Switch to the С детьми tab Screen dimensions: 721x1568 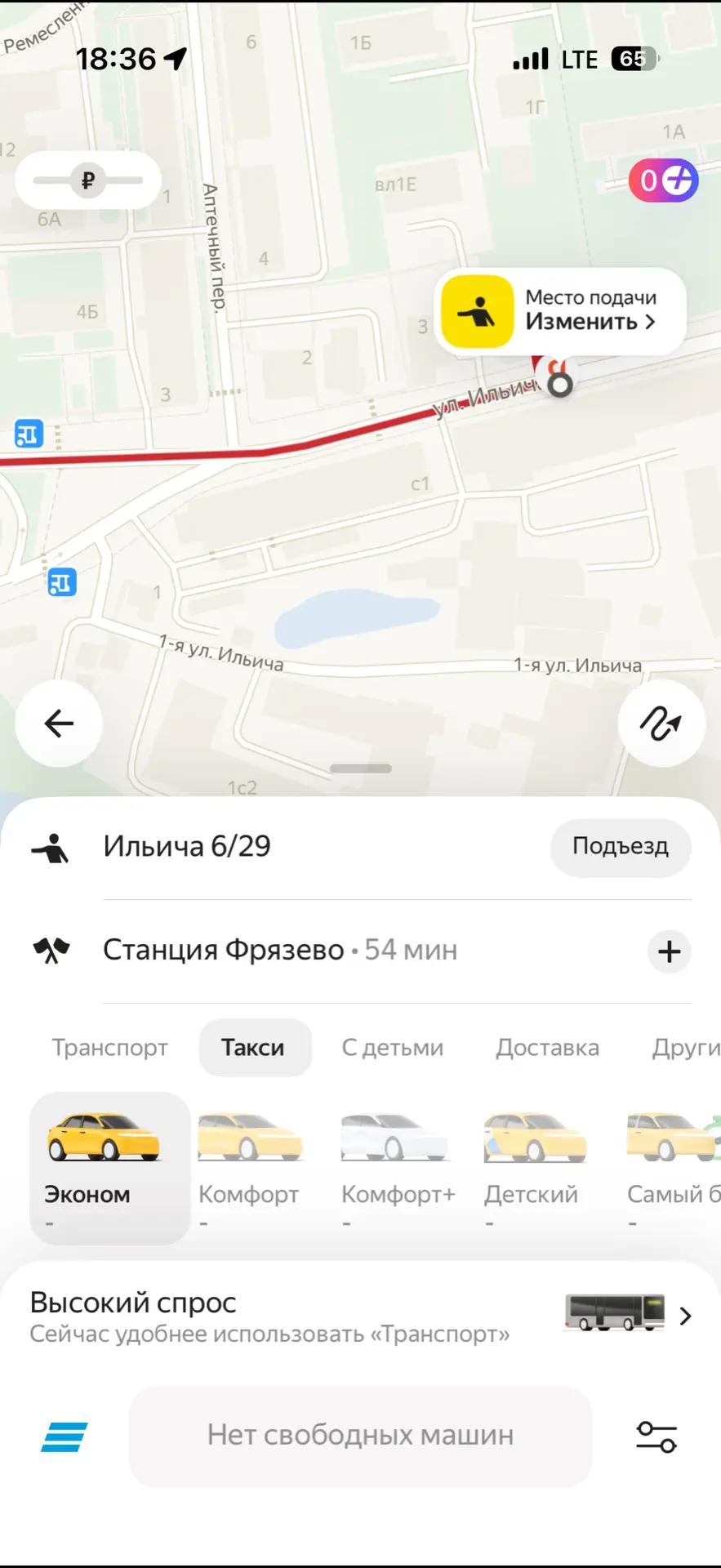(392, 1048)
